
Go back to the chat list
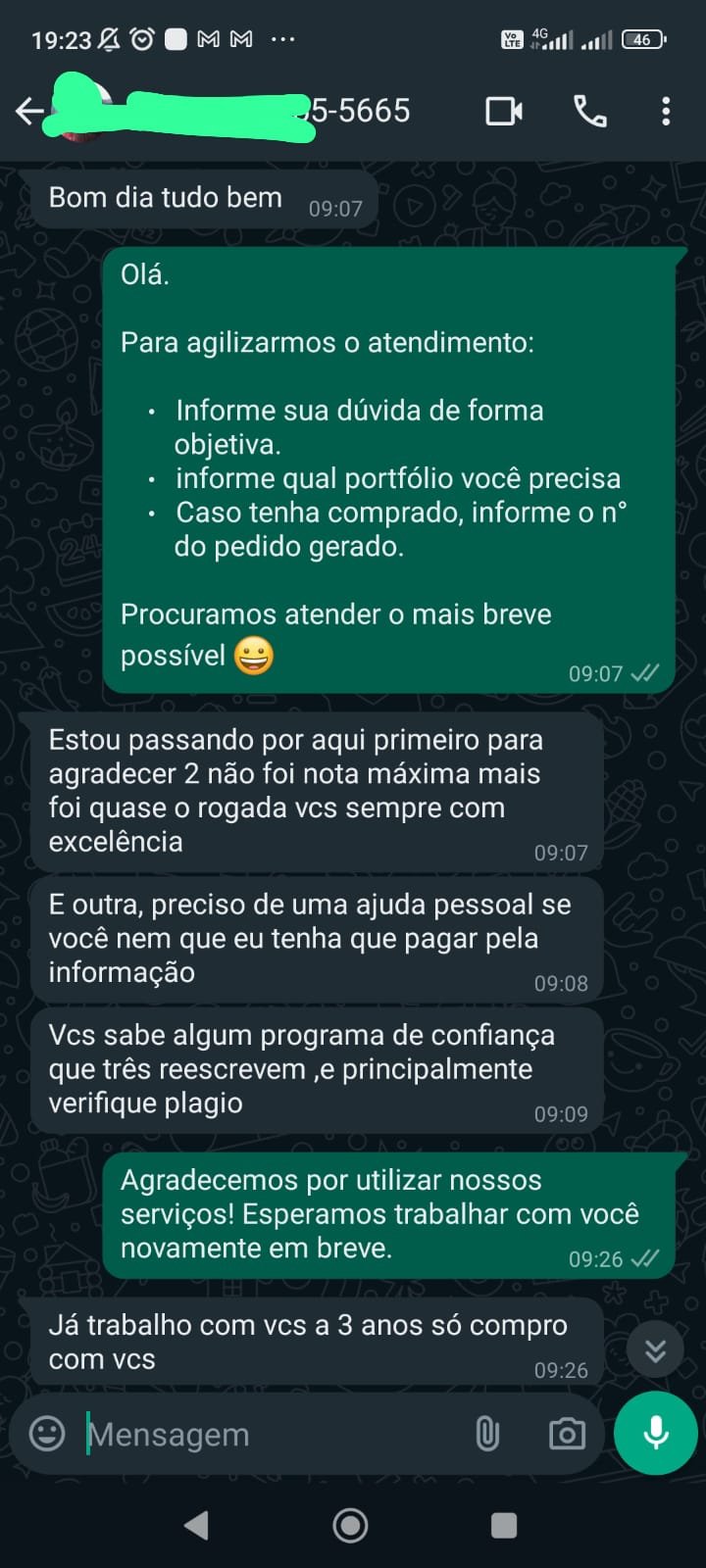tap(29, 112)
